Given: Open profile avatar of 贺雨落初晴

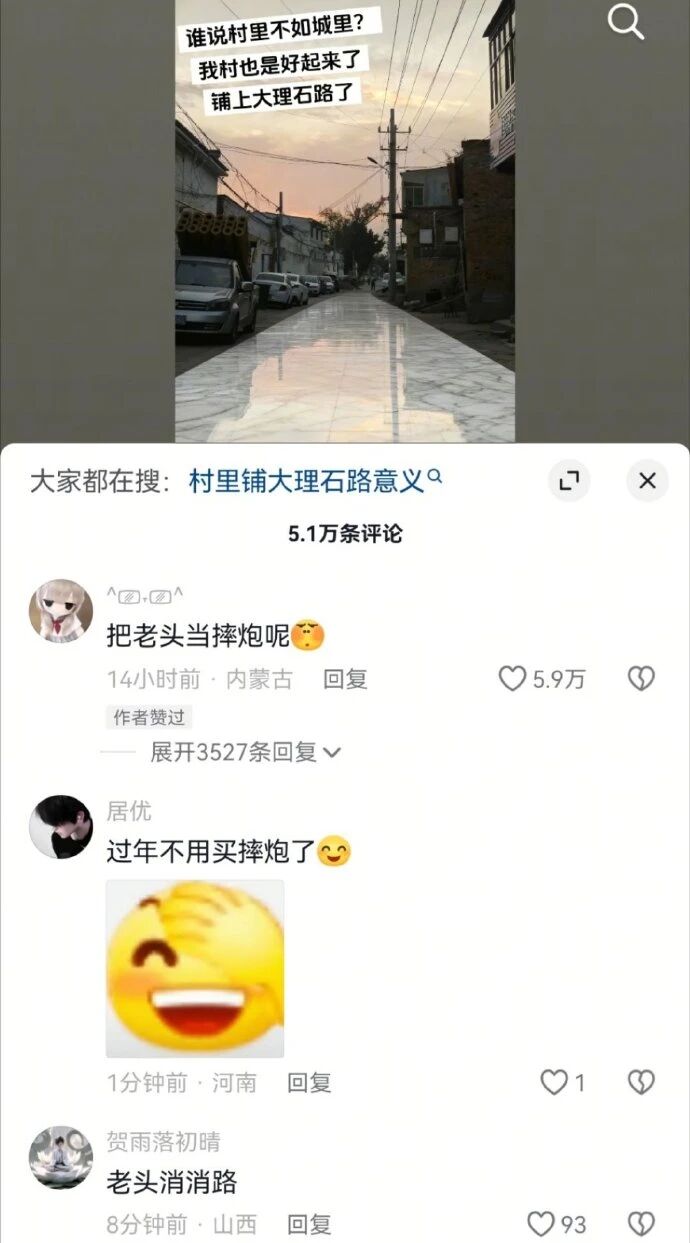Looking at the screenshot, I should [61, 1157].
